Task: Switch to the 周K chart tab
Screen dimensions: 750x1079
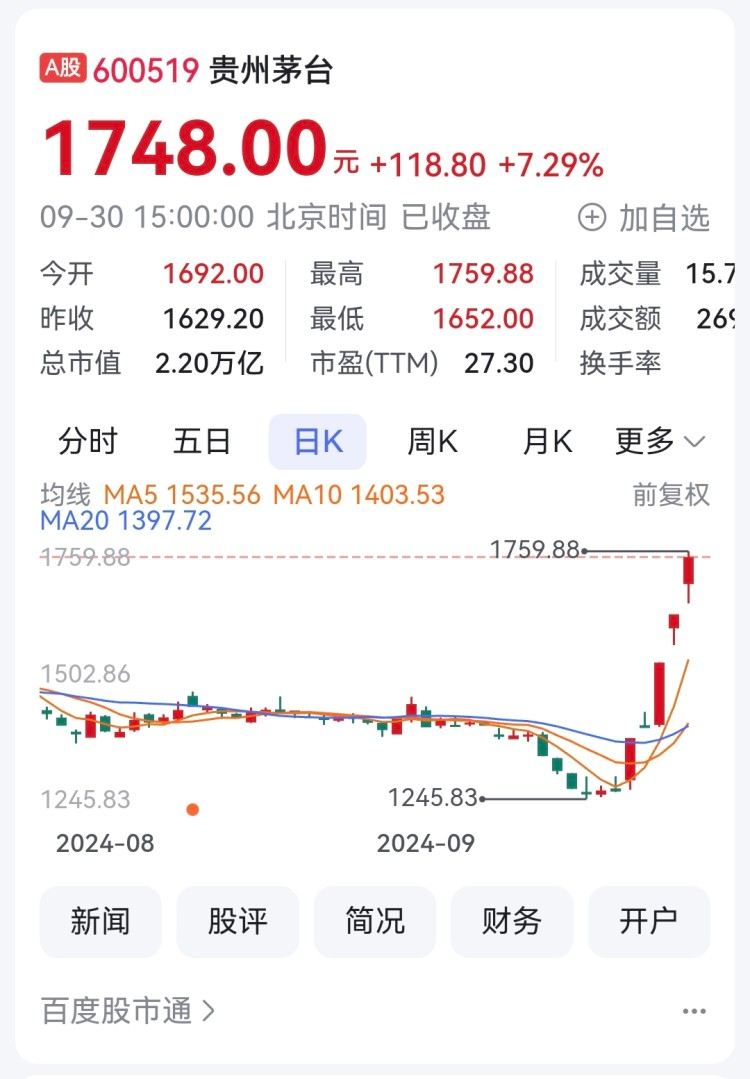Action: tap(432, 441)
